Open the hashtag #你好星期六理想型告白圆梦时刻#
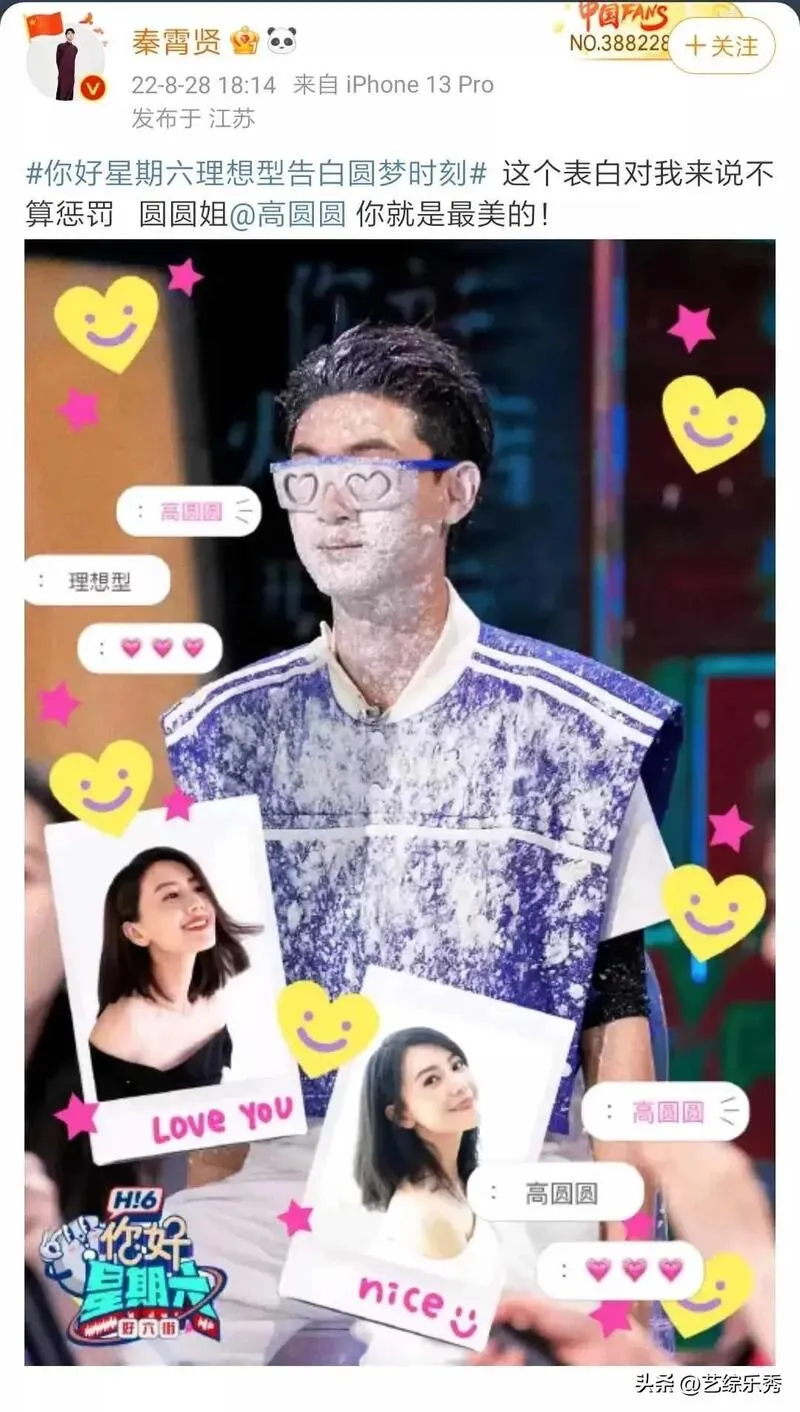Screen dimensions: 800x1412 [x=256, y=174]
